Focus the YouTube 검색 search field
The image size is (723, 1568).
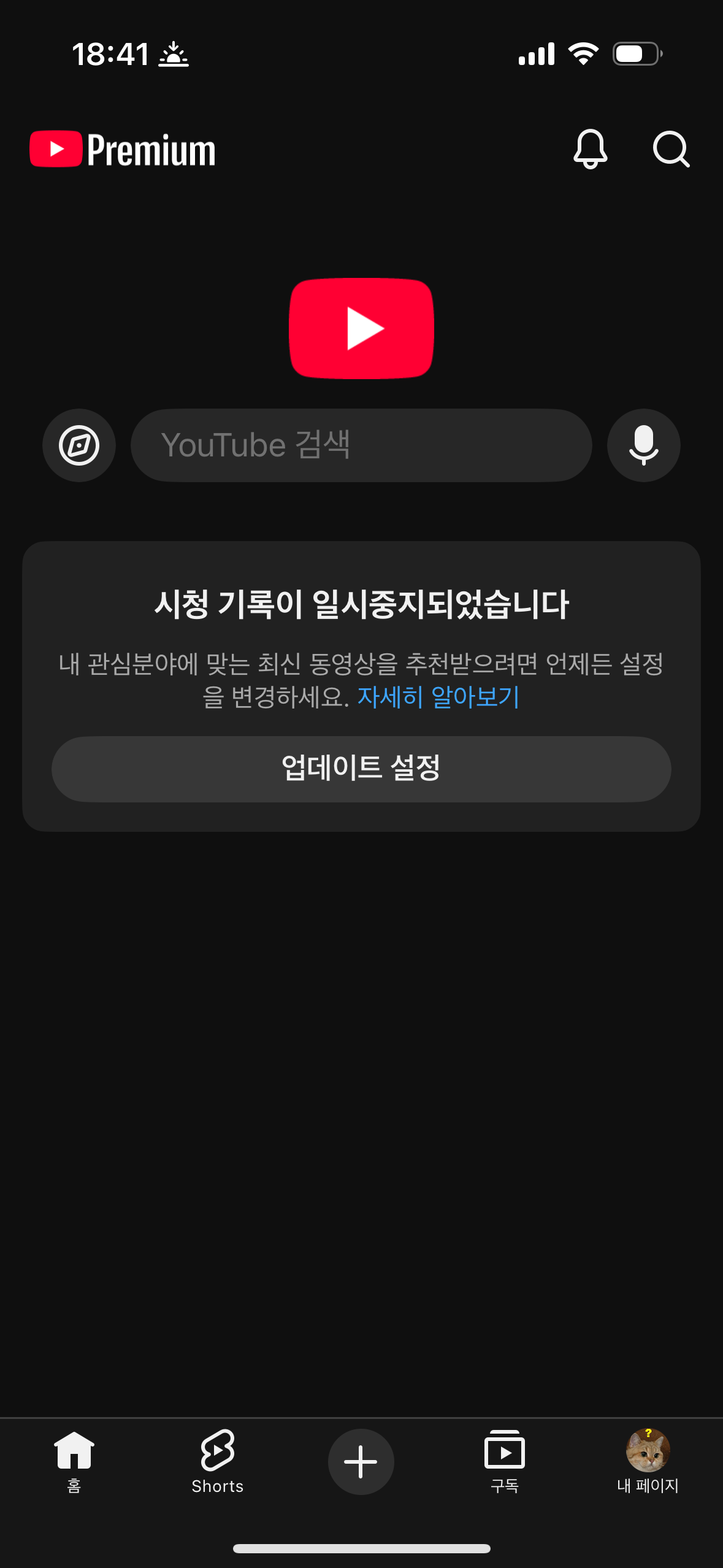click(361, 445)
